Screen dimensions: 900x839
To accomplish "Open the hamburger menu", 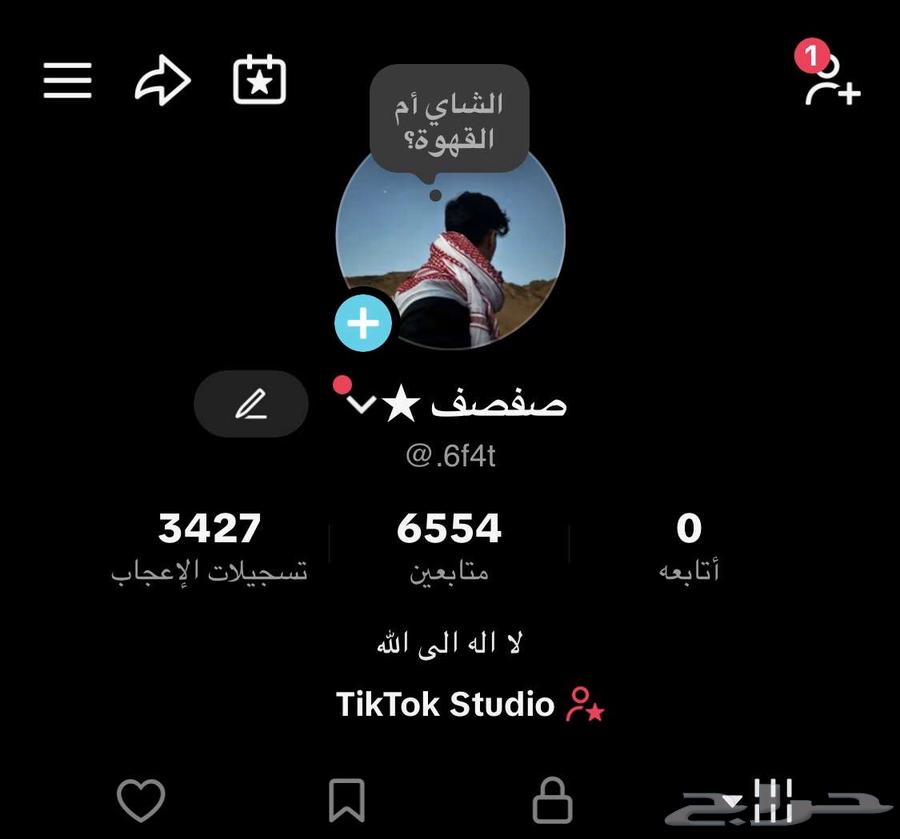I will point(68,80).
